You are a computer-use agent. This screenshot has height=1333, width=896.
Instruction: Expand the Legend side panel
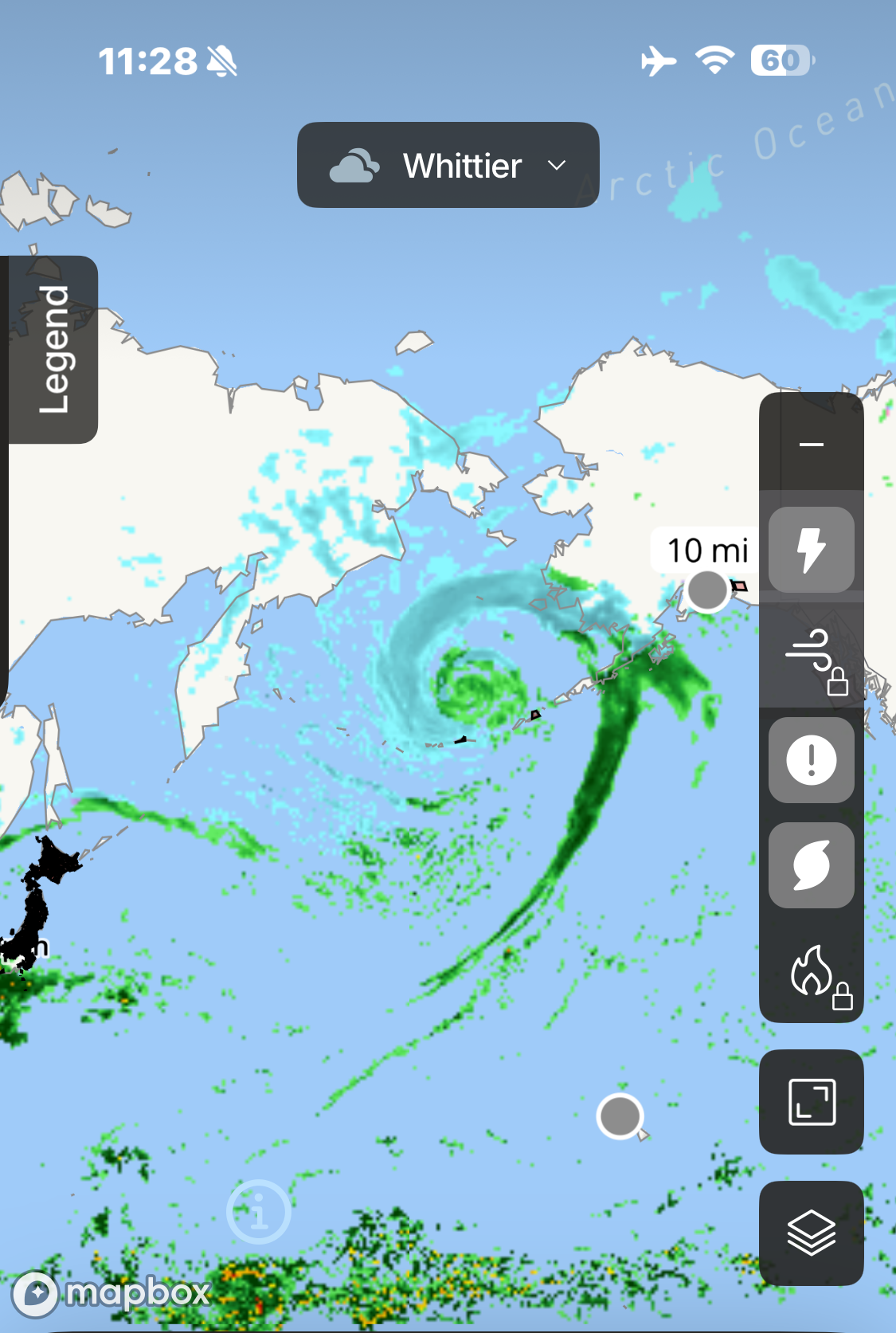click(x=53, y=349)
